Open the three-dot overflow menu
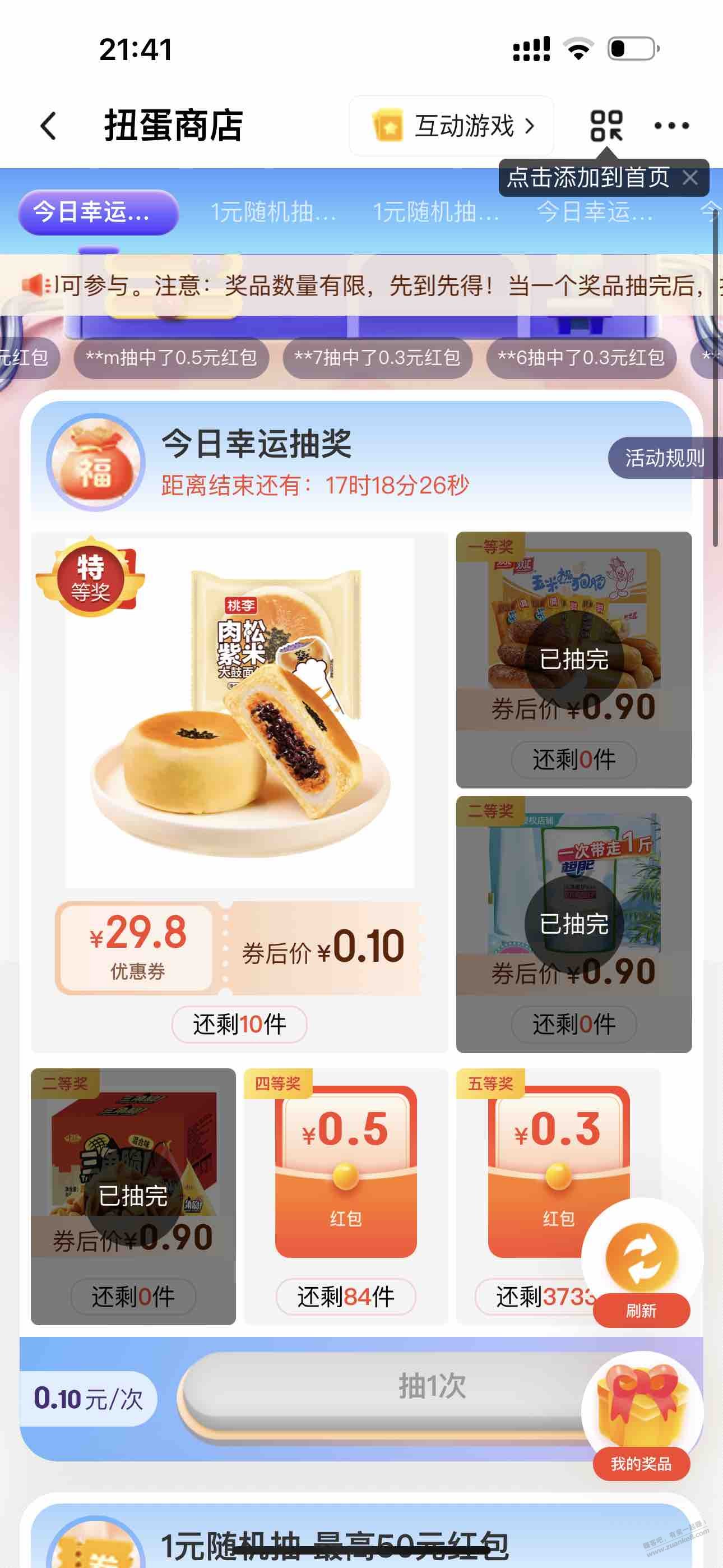723x1568 pixels. click(671, 126)
